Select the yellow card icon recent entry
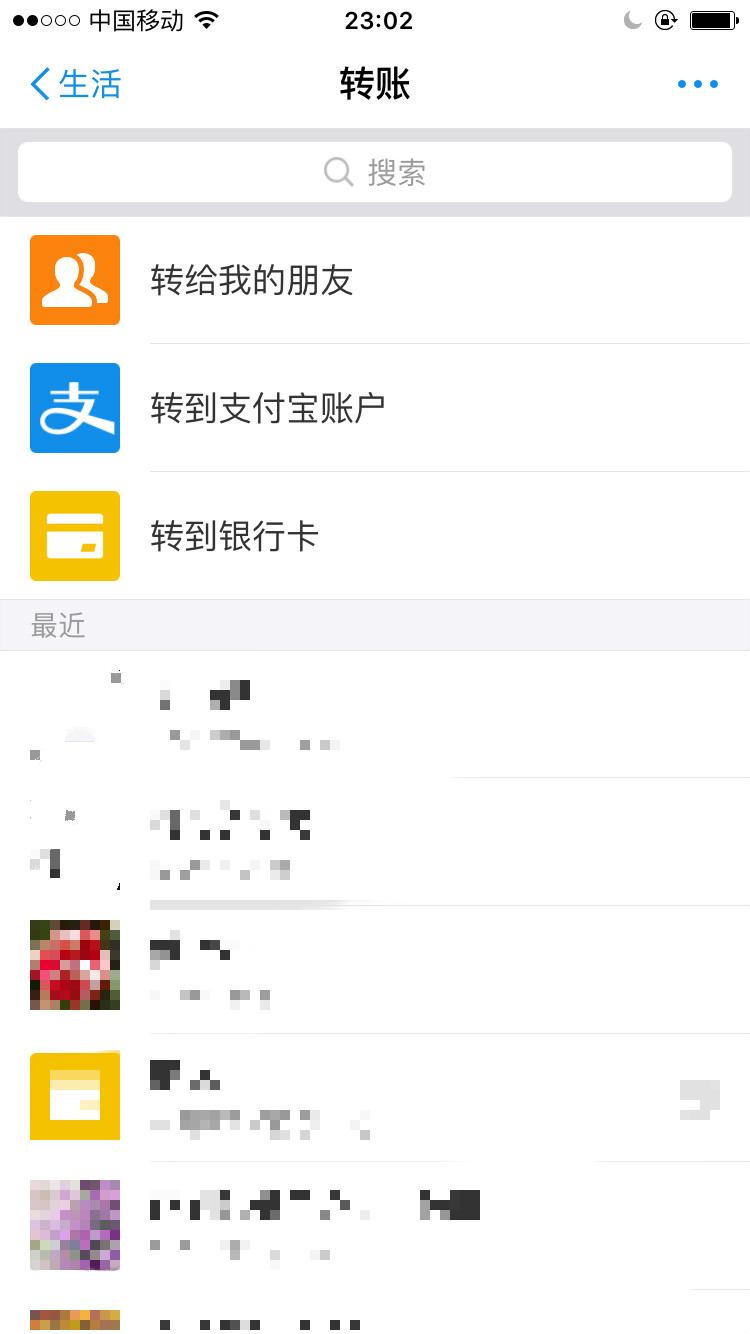Viewport: 750px width, 1334px height. coord(75,1096)
